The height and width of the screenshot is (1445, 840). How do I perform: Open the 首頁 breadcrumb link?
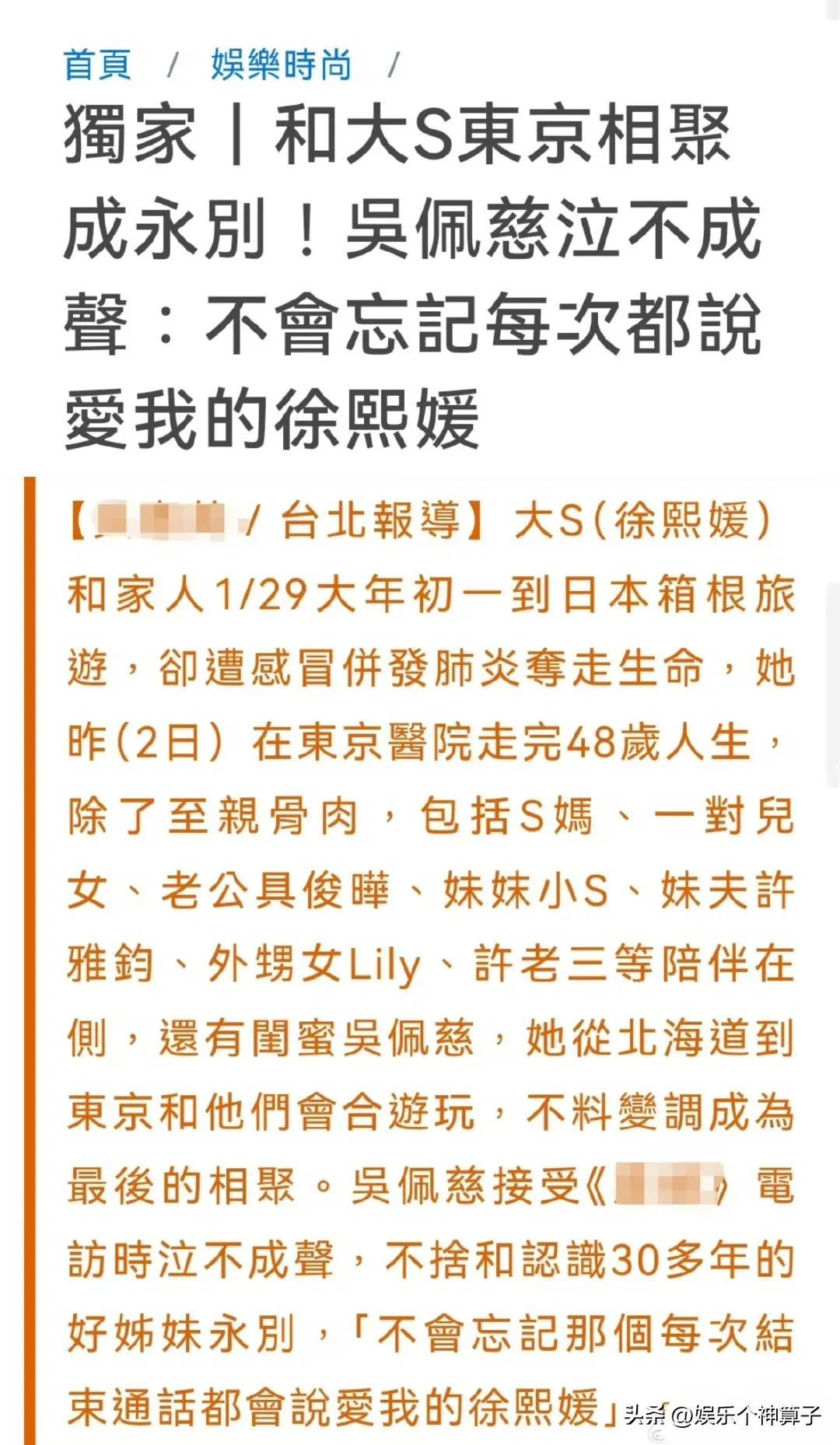click(97, 65)
